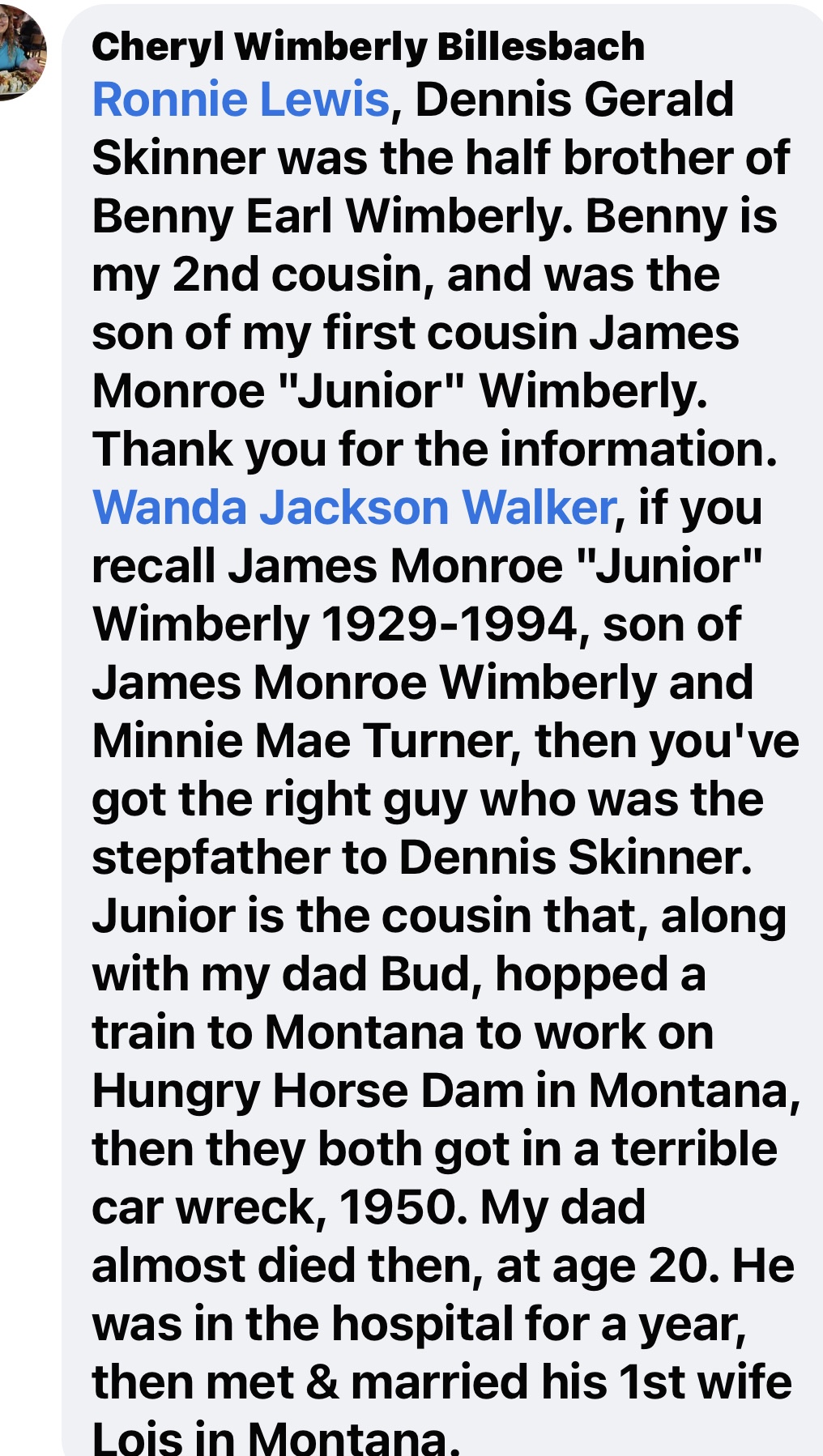Open Cheryl Wimberly Billesbach's profile picture
The height and width of the screenshot is (1456, 823).
[20, 53]
